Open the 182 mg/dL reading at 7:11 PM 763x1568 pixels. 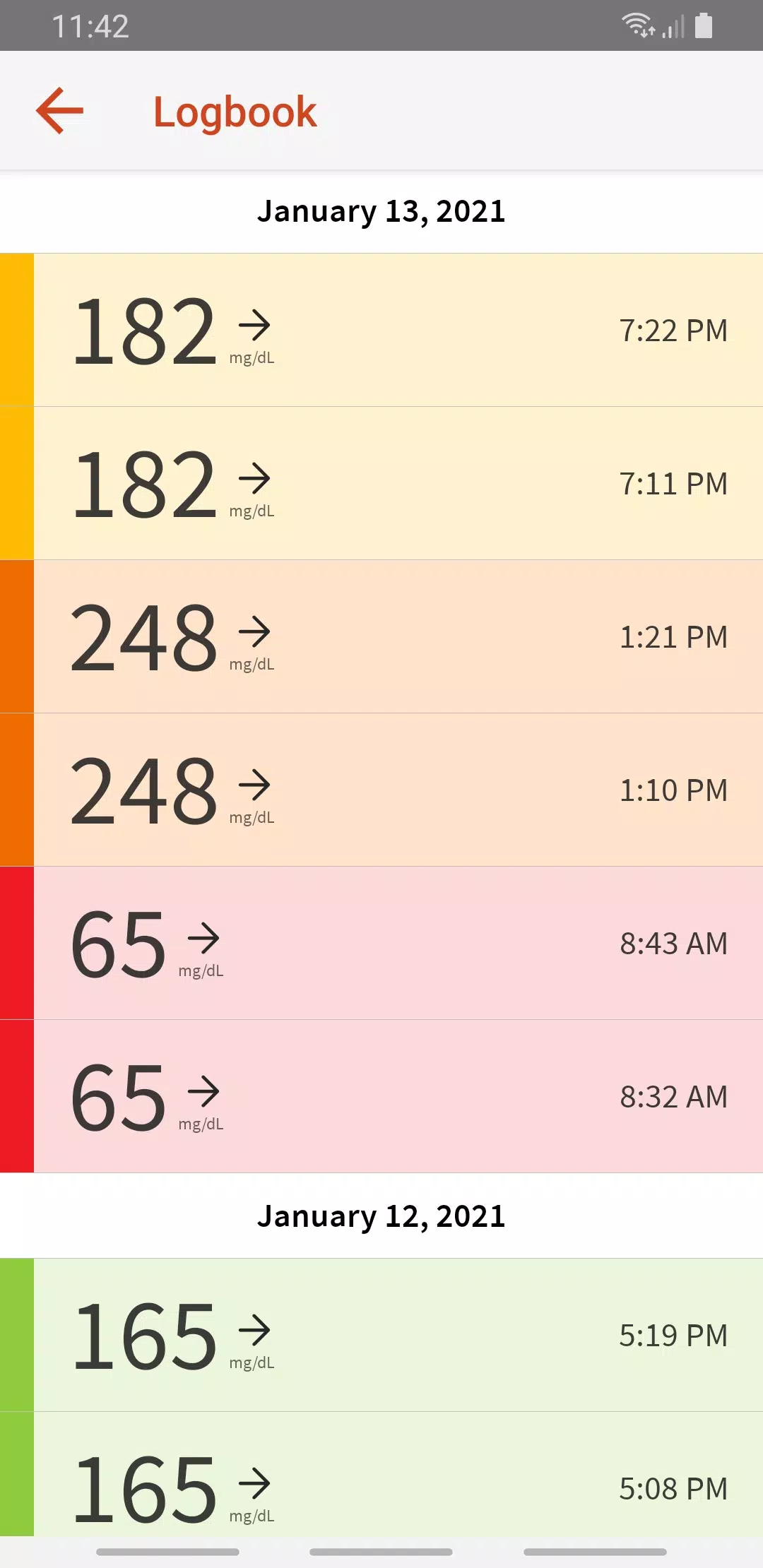(x=381, y=483)
